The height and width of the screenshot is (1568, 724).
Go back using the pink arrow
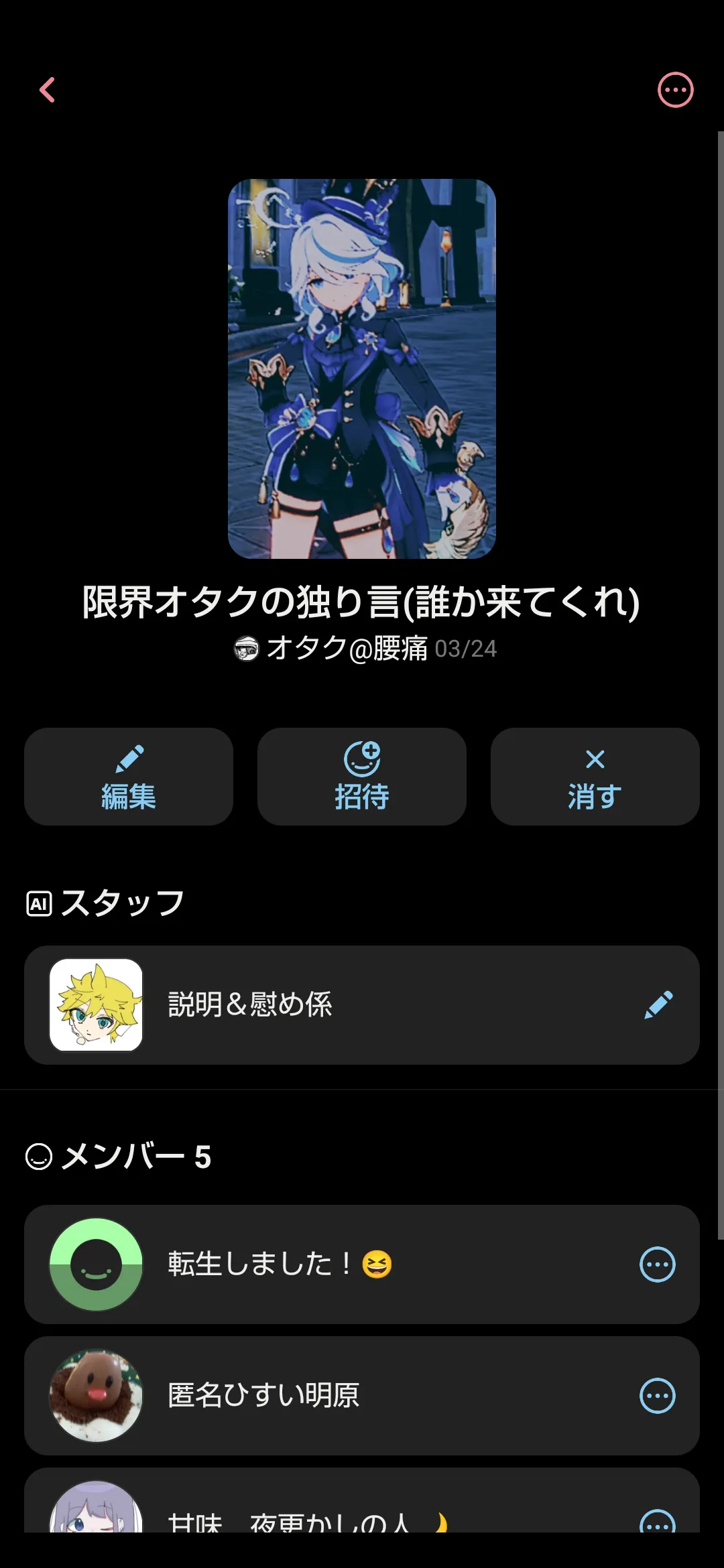(x=47, y=90)
